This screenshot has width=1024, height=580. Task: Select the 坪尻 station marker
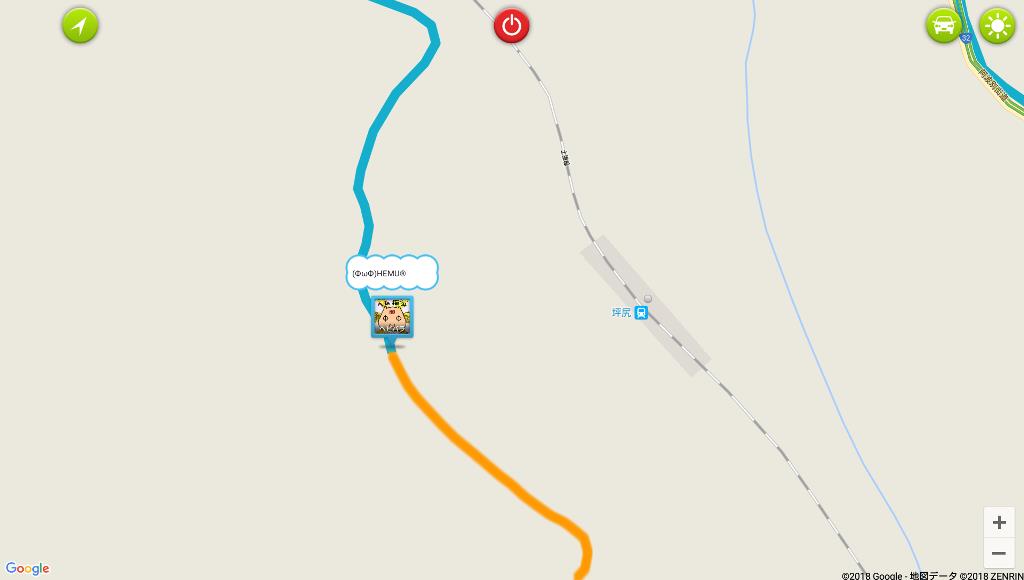[x=641, y=313]
